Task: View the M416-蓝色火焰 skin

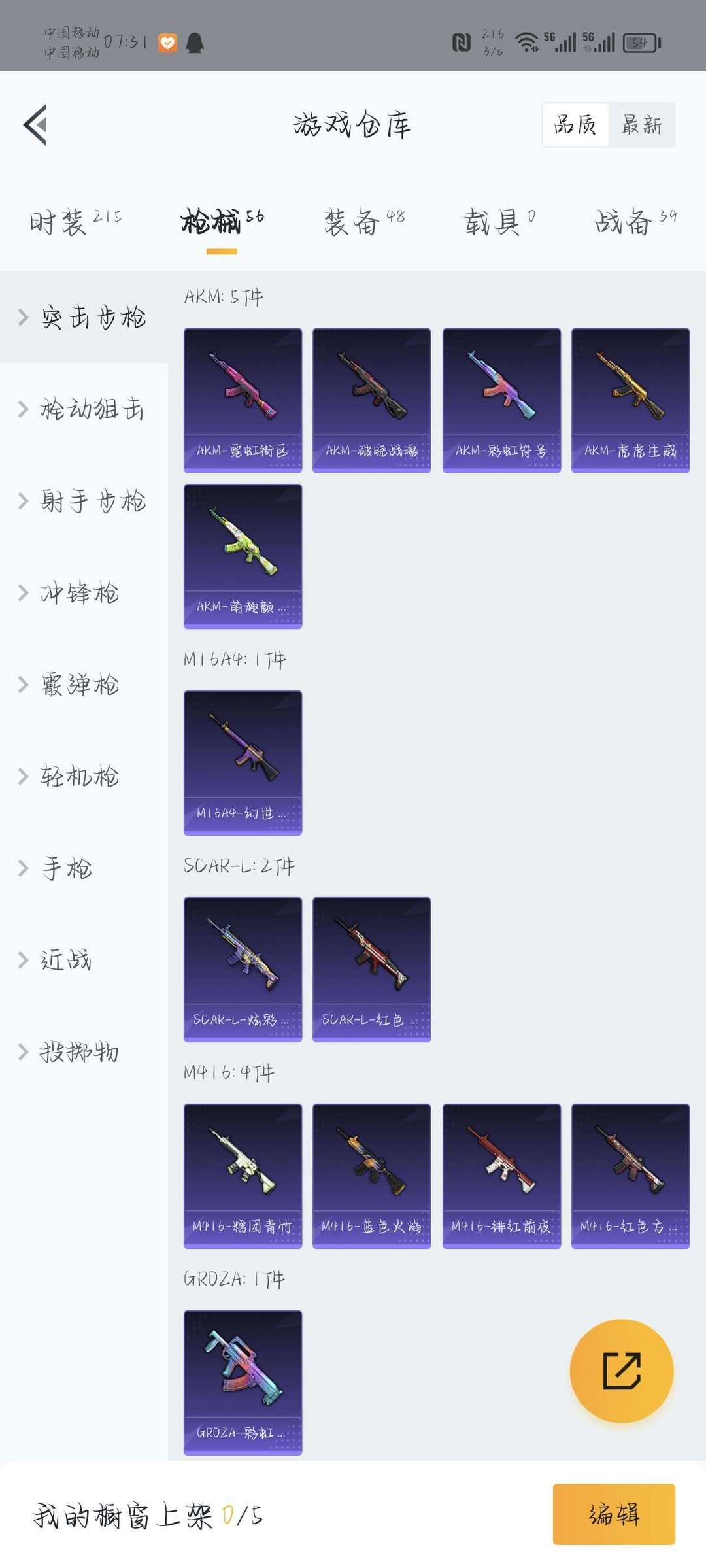Action: coord(371,1176)
